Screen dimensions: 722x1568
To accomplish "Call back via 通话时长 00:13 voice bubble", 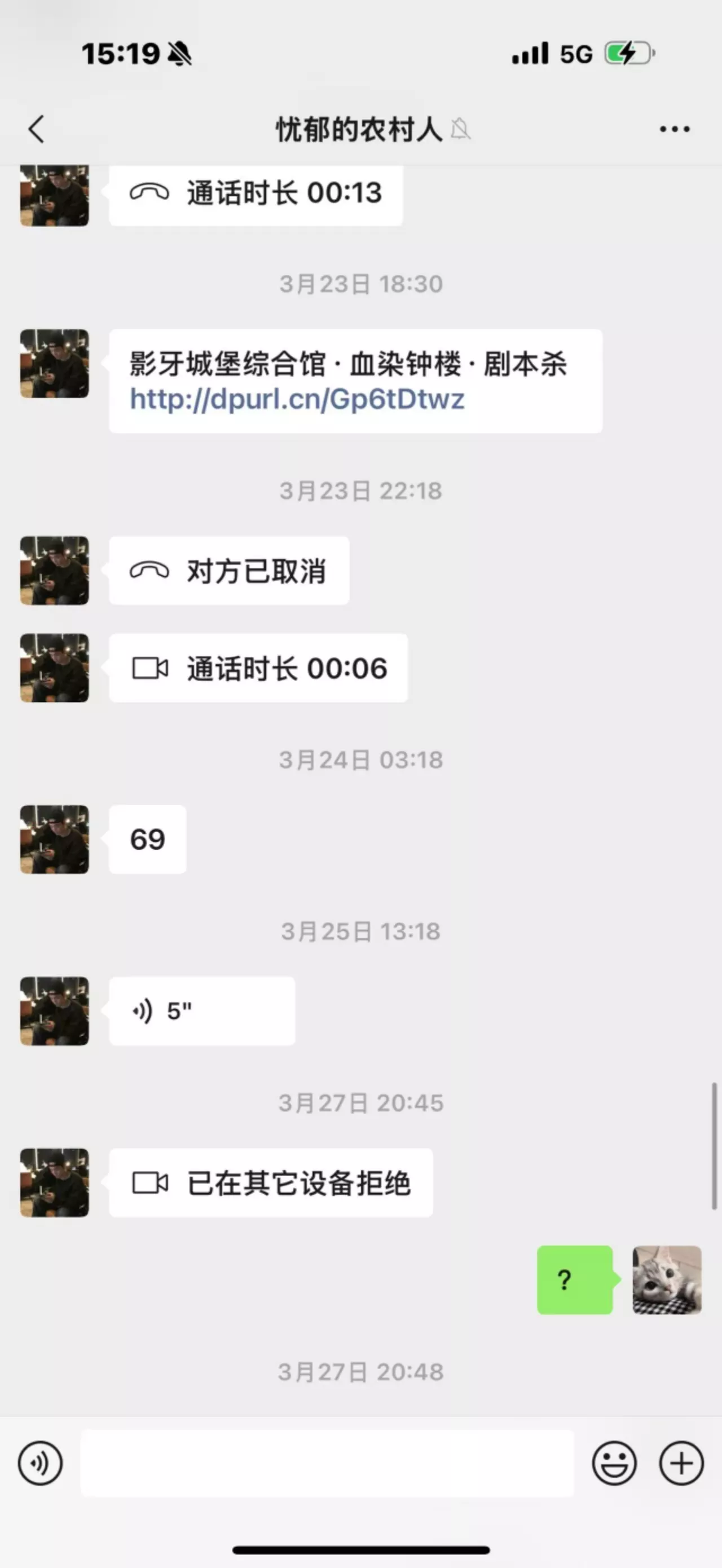I will [256, 193].
